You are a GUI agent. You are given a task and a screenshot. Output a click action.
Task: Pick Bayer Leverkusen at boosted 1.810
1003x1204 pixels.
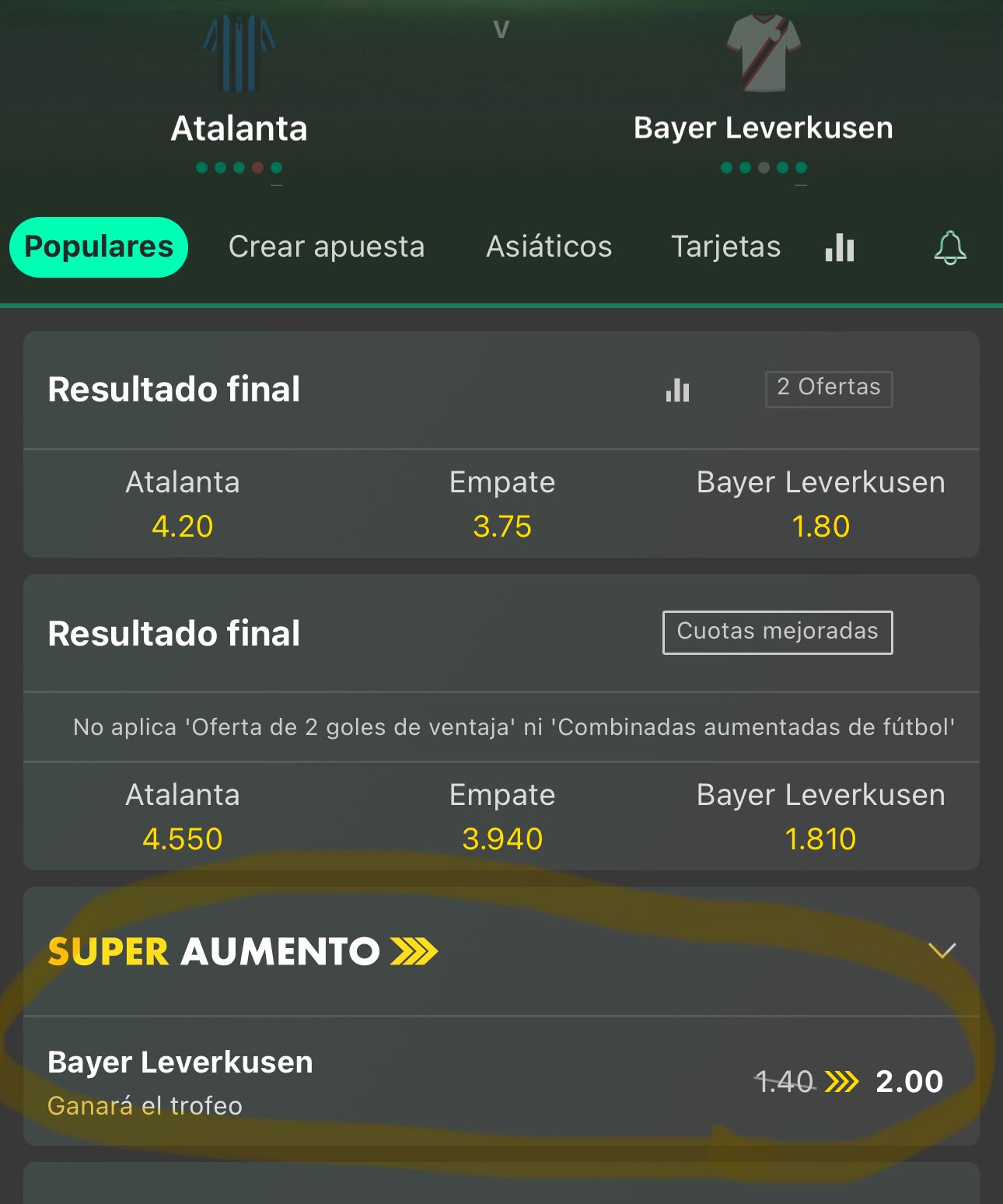point(820,818)
